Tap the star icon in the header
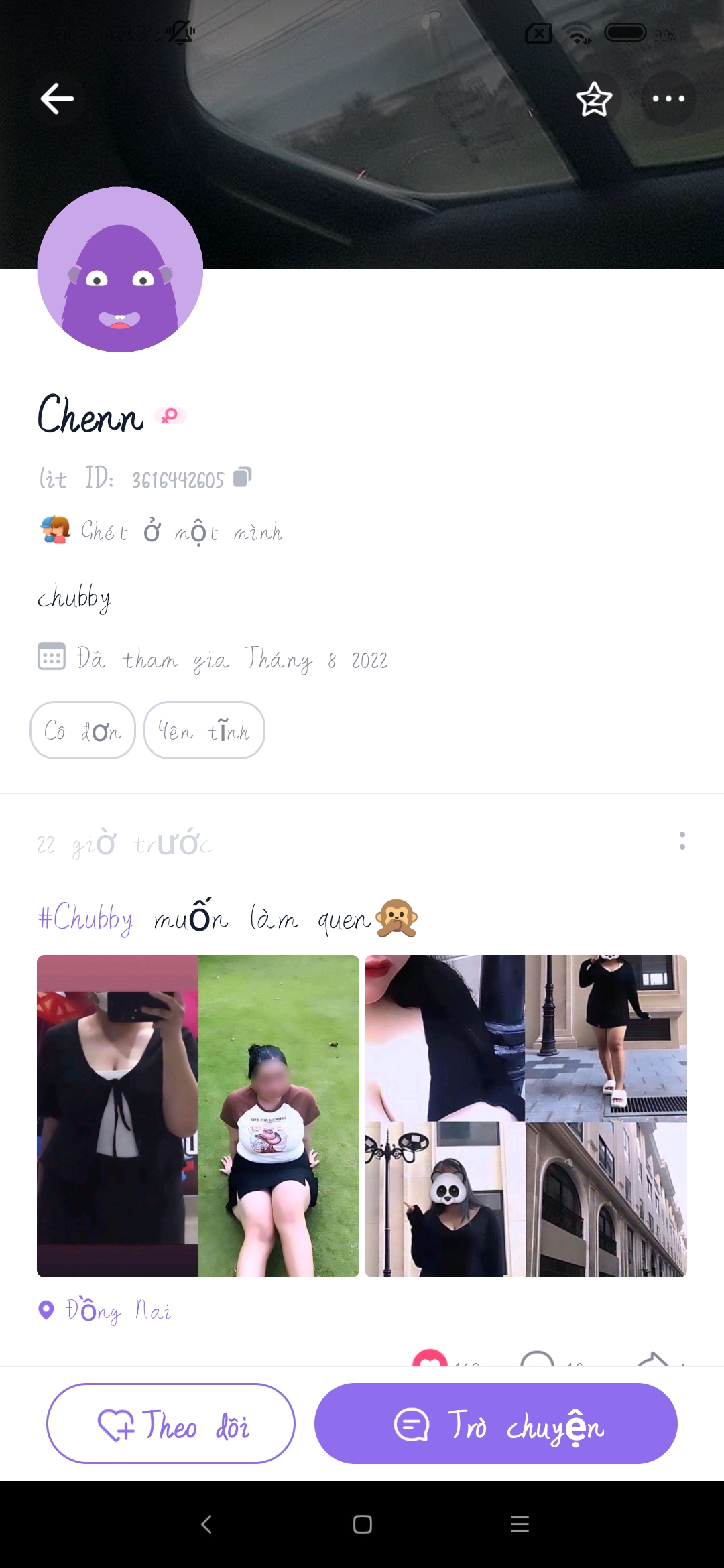The height and width of the screenshot is (1568, 724). click(x=594, y=99)
